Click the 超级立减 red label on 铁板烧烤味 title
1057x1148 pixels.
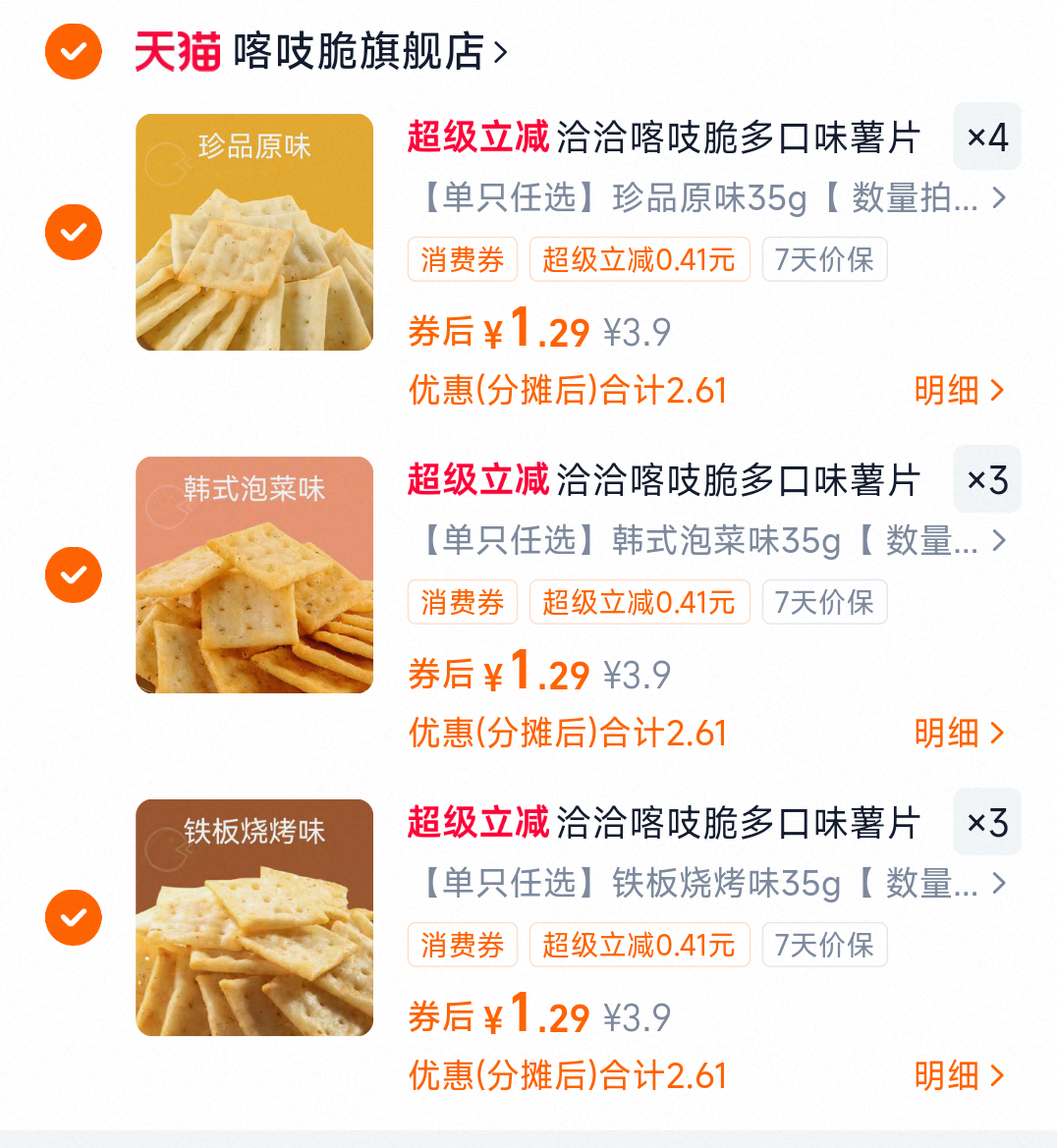coord(477,823)
